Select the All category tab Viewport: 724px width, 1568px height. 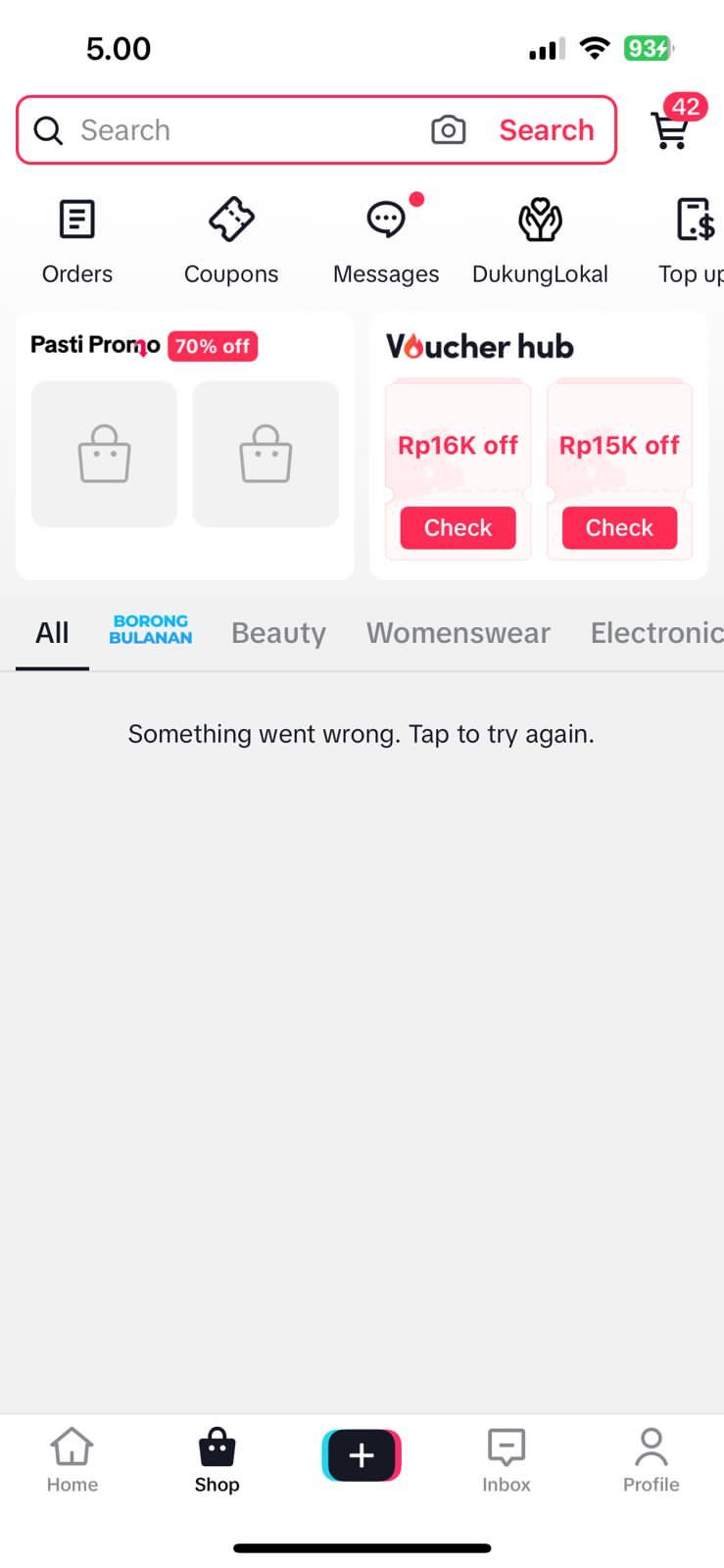[x=52, y=633]
